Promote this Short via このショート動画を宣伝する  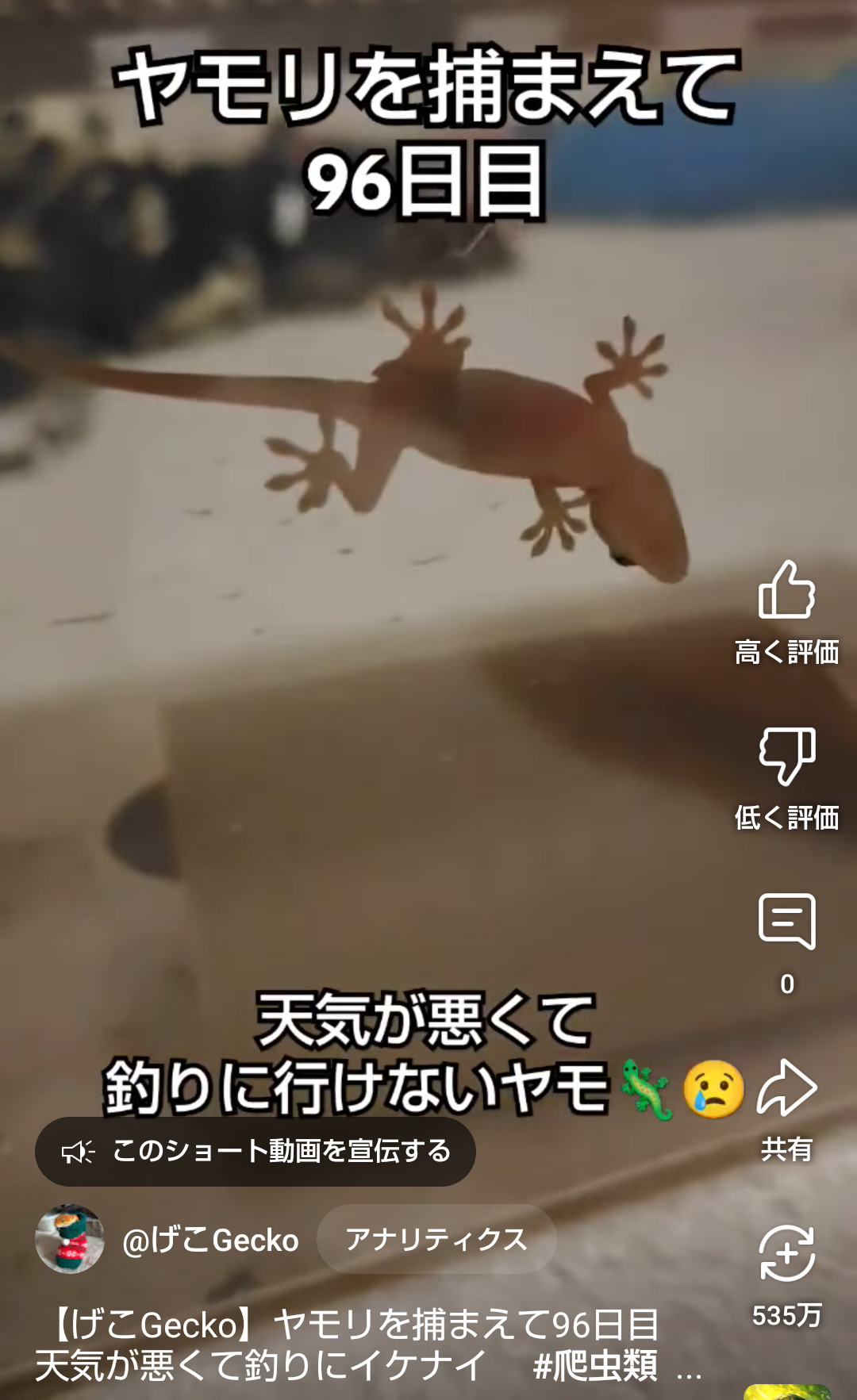click(x=256, y=1151)
